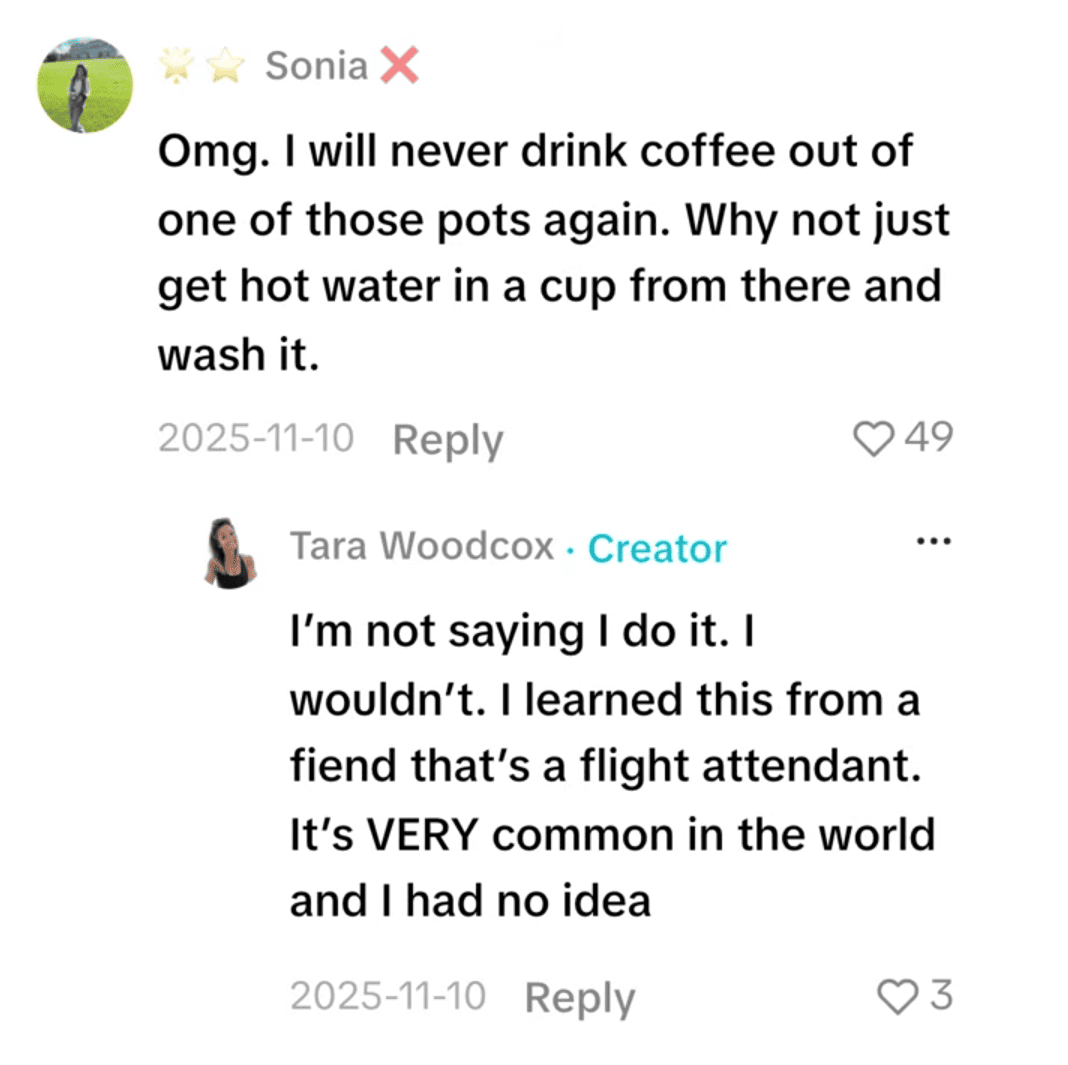Open Sonia's username link
The width and height of the screenshot is (1068, 1065).
316,67
